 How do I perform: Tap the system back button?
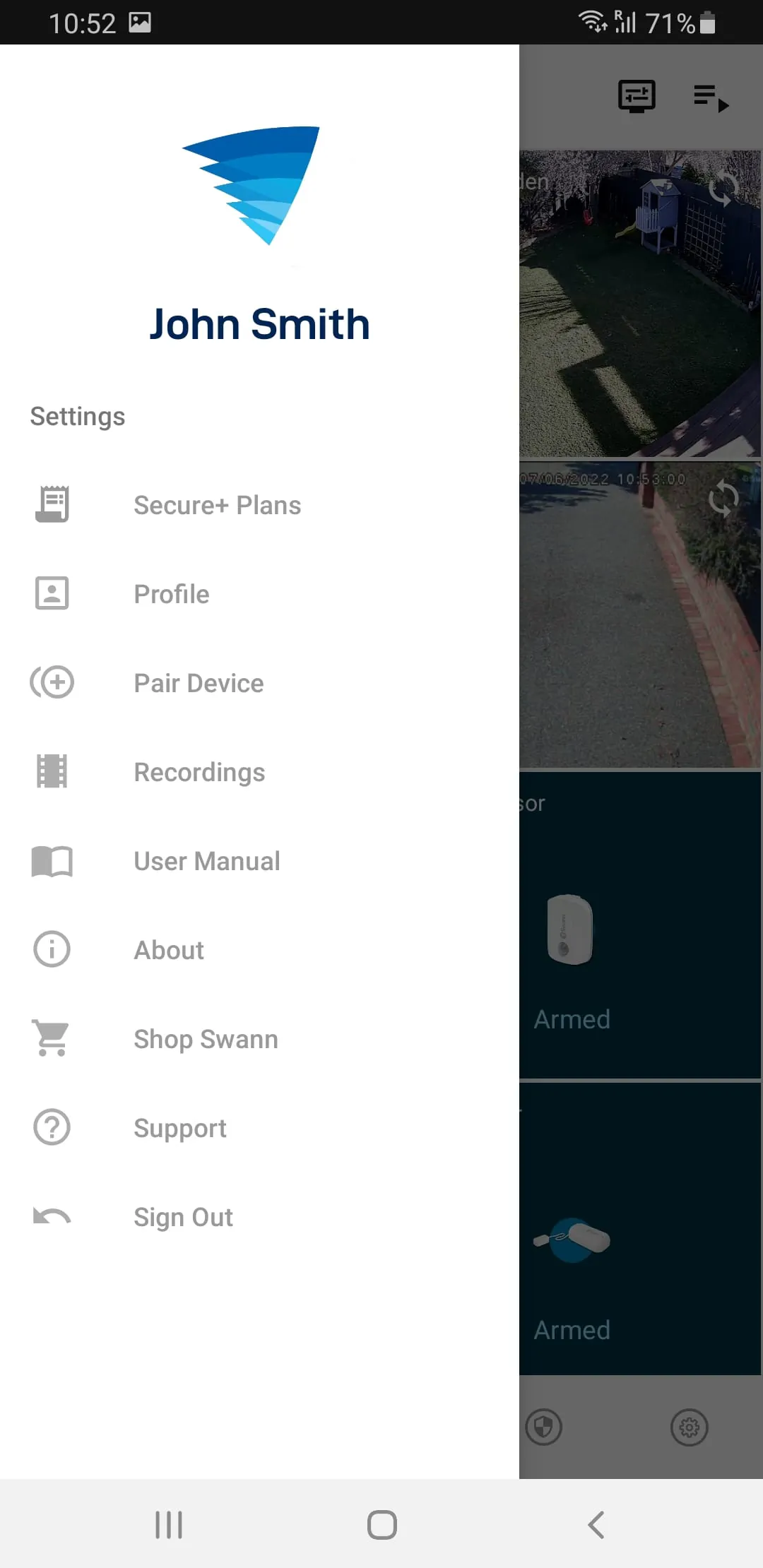596,1525
